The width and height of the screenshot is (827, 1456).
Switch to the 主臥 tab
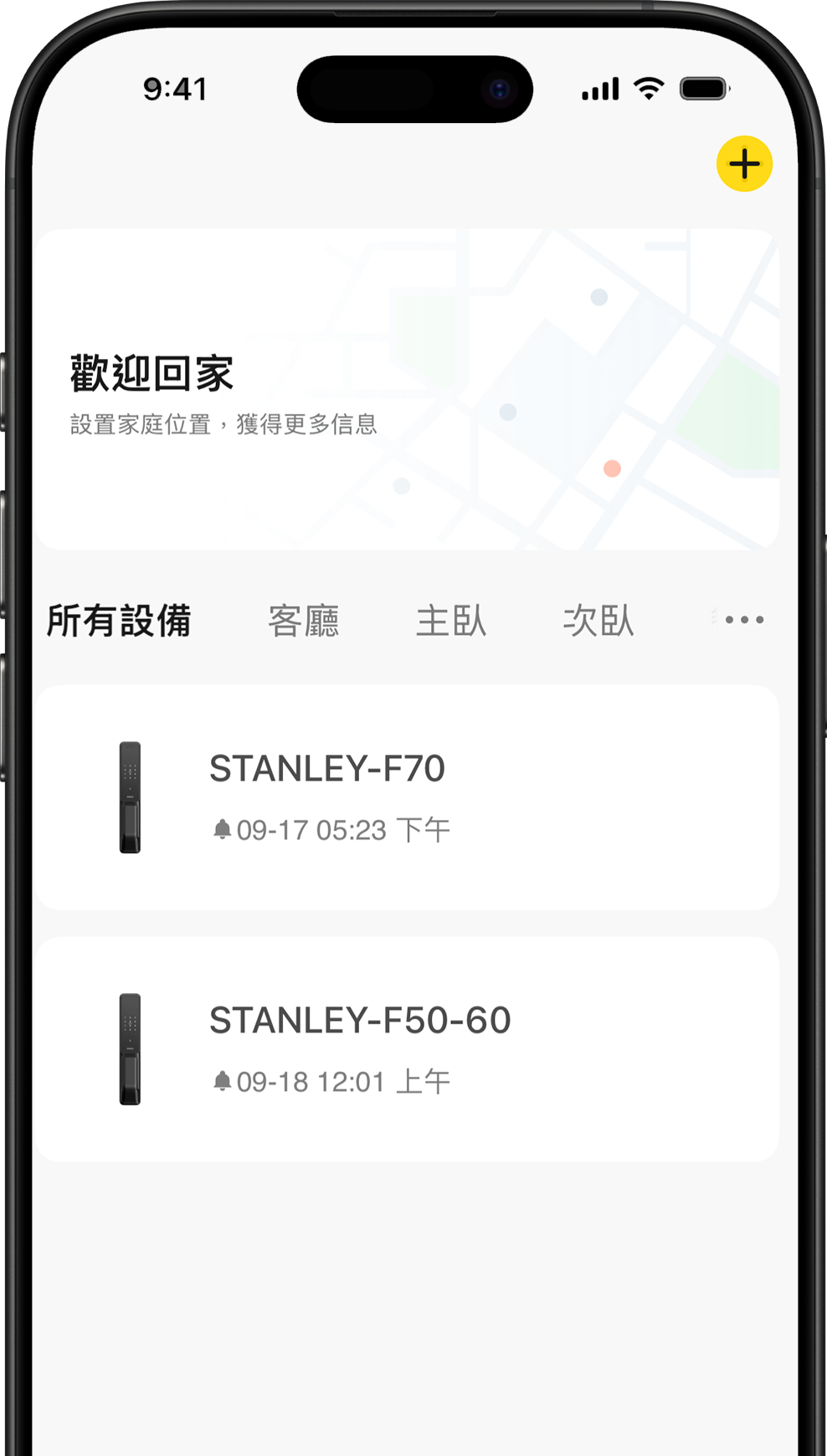click(x=451, y=621)
